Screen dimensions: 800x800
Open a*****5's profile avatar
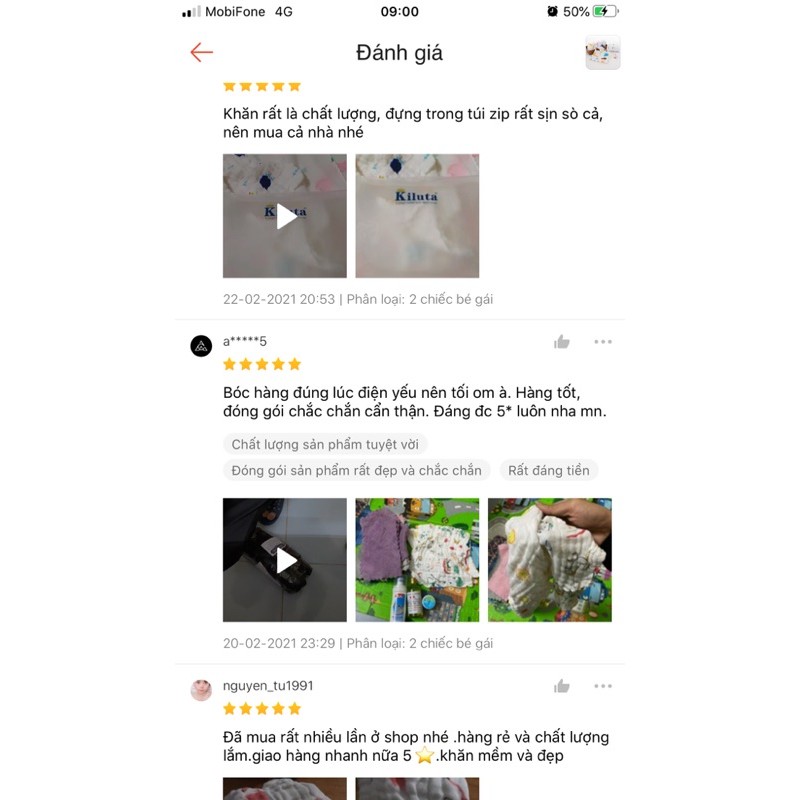click(x=201, y=346)
